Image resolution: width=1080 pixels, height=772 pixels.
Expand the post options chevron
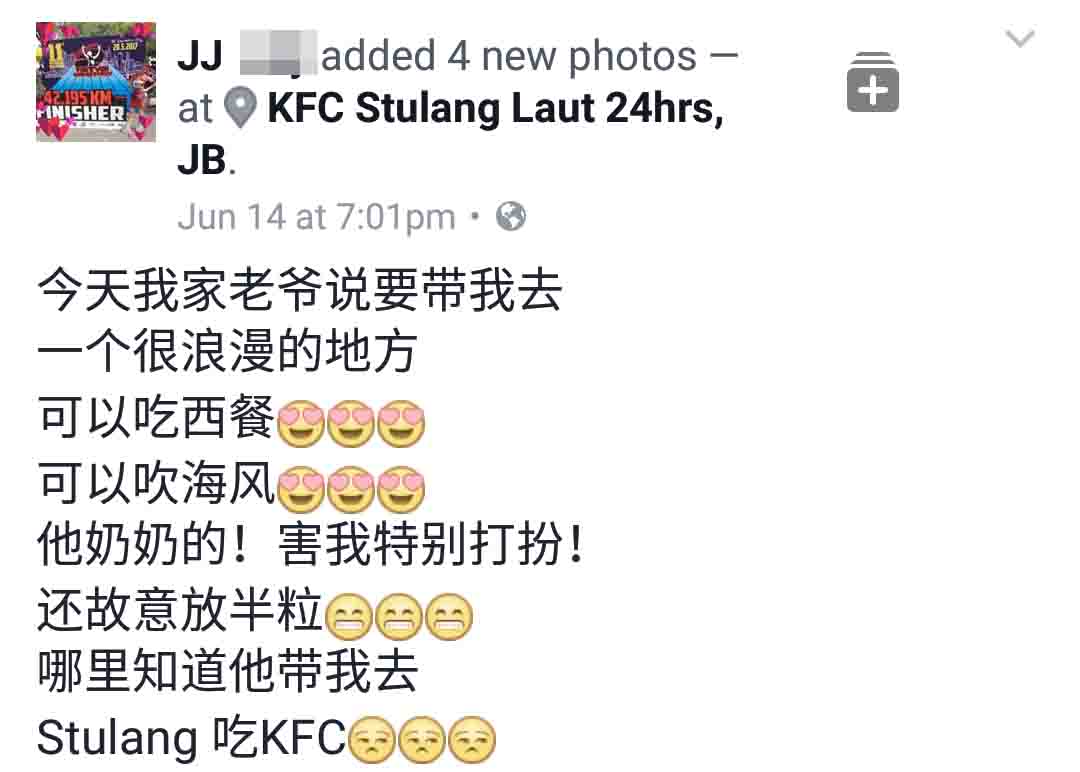[x=1020, y=39]
